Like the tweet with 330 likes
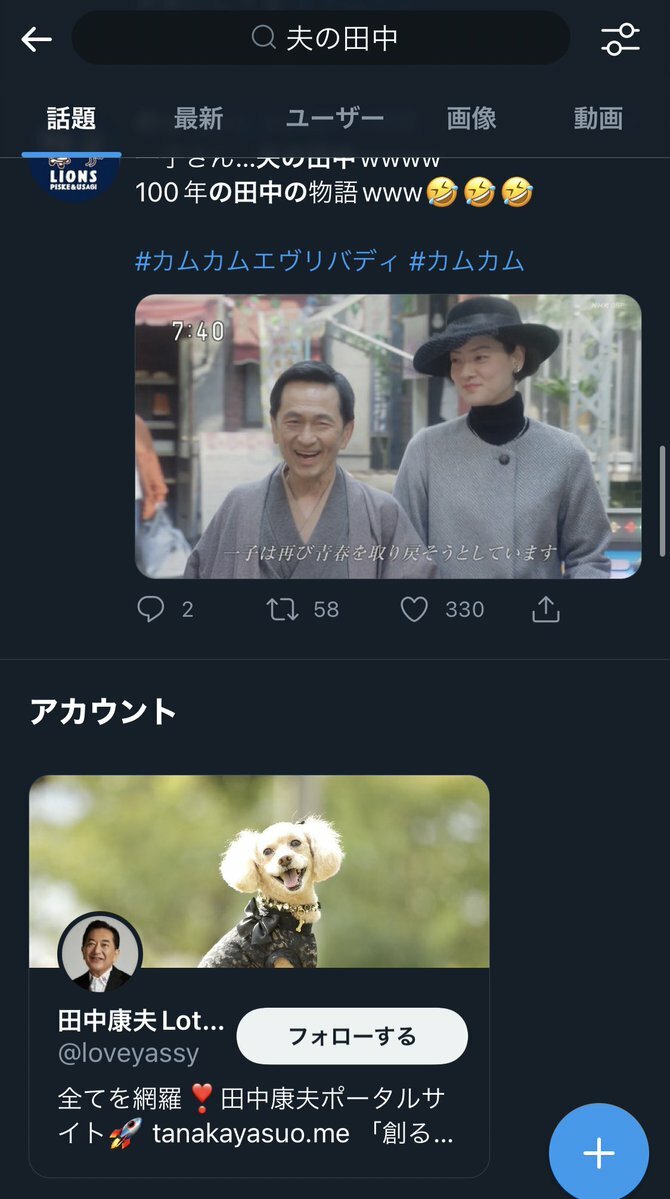670x1199 pixels. [414, 609]
